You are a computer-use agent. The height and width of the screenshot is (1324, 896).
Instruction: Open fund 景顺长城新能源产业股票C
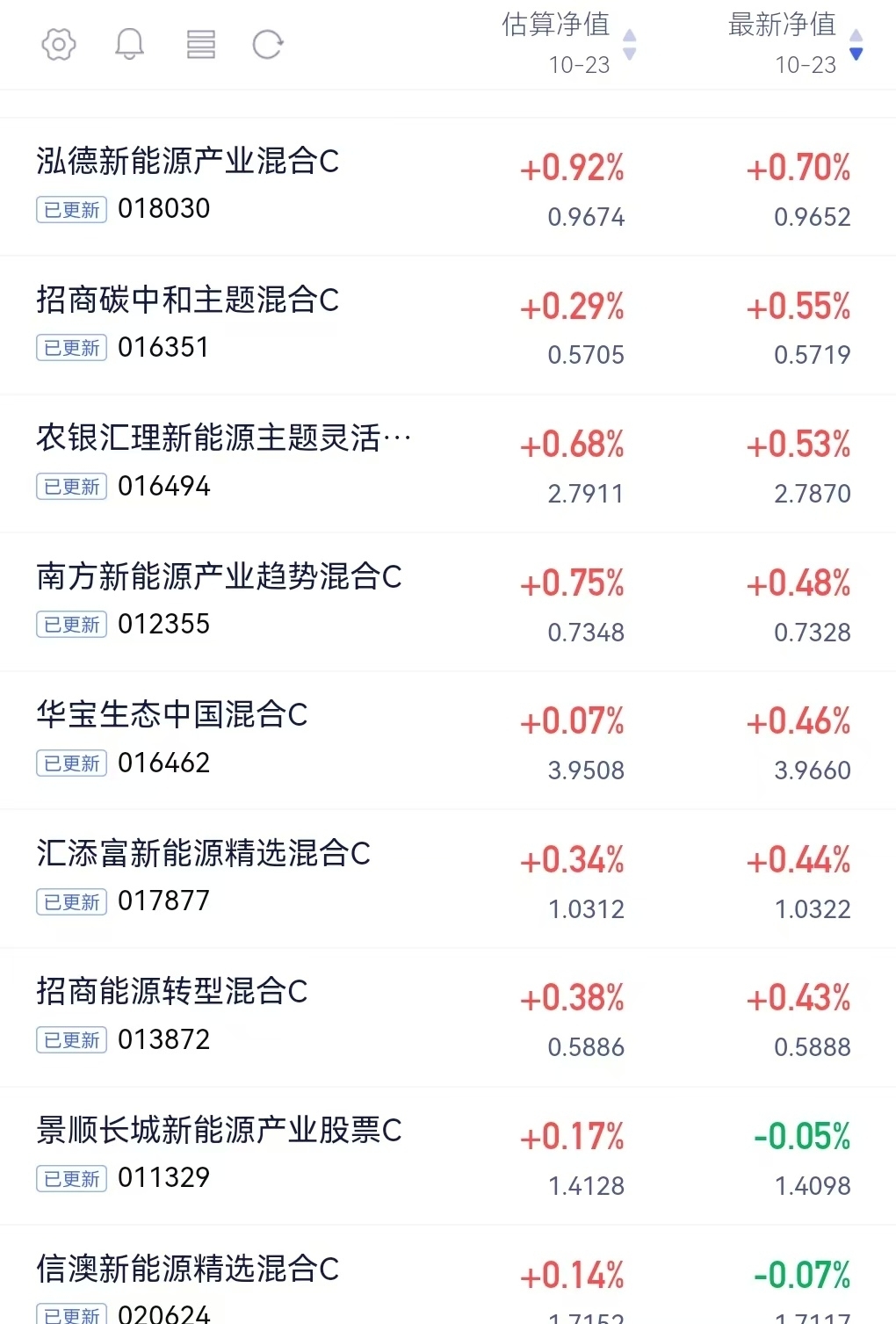tap(219, 1131)
